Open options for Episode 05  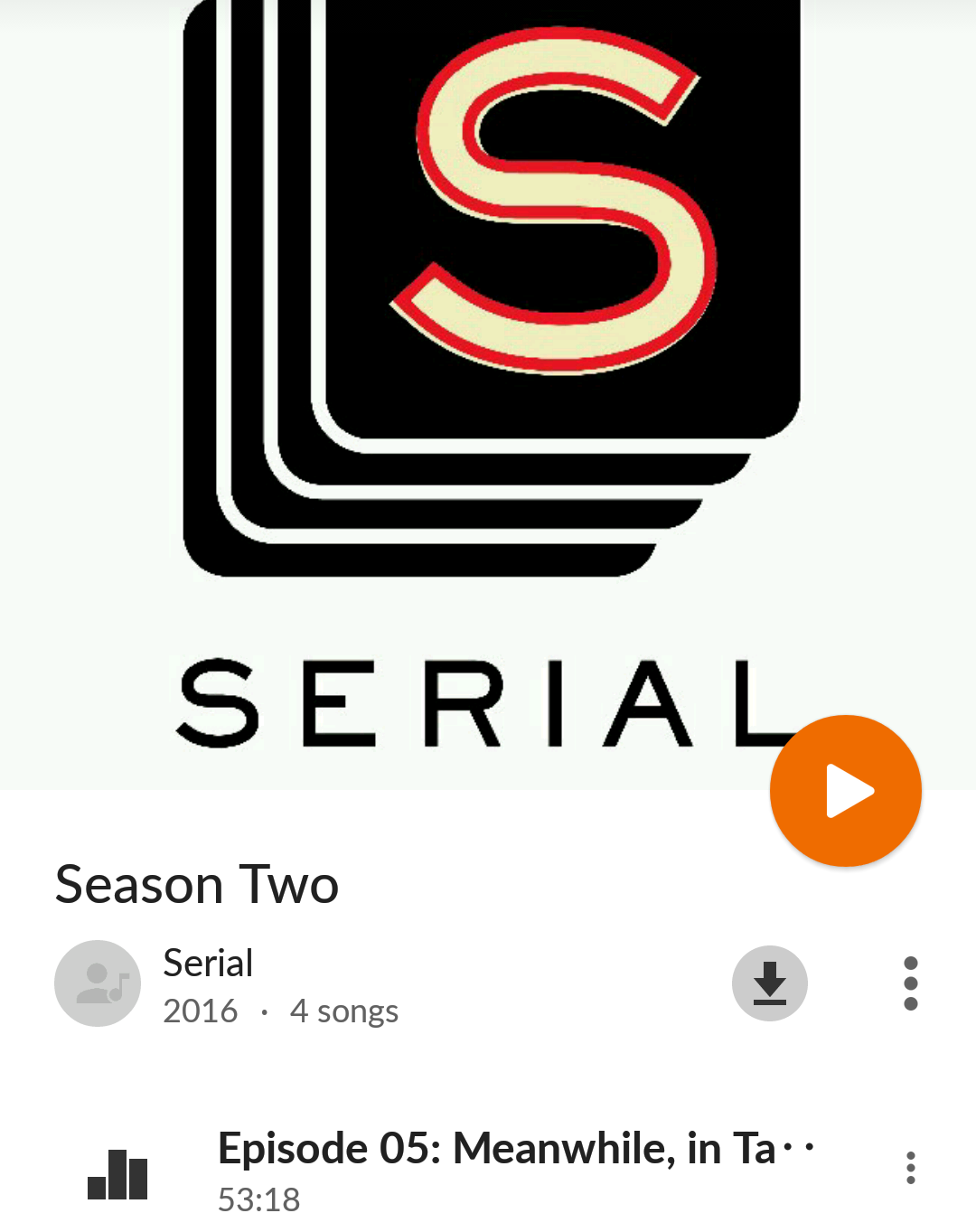910,1168
